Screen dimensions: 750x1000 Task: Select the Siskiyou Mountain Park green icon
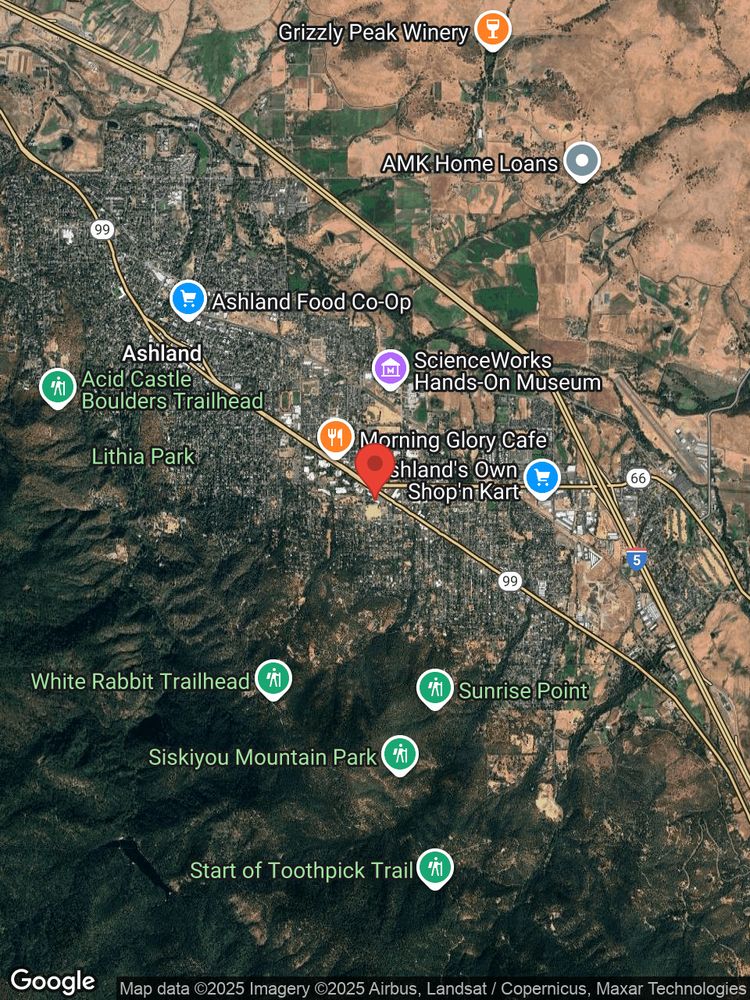coord(403,752)
